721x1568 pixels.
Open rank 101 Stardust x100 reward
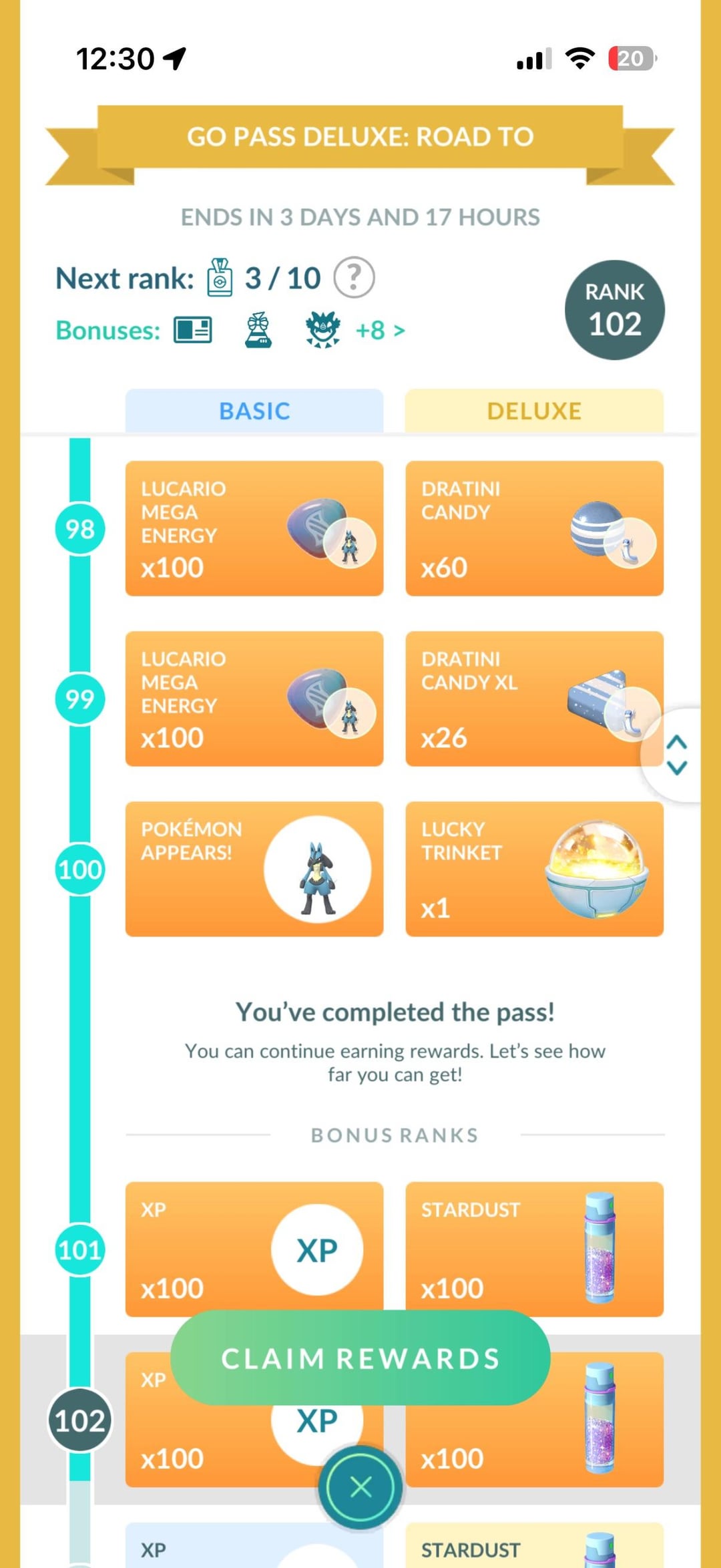(534, 1247)
